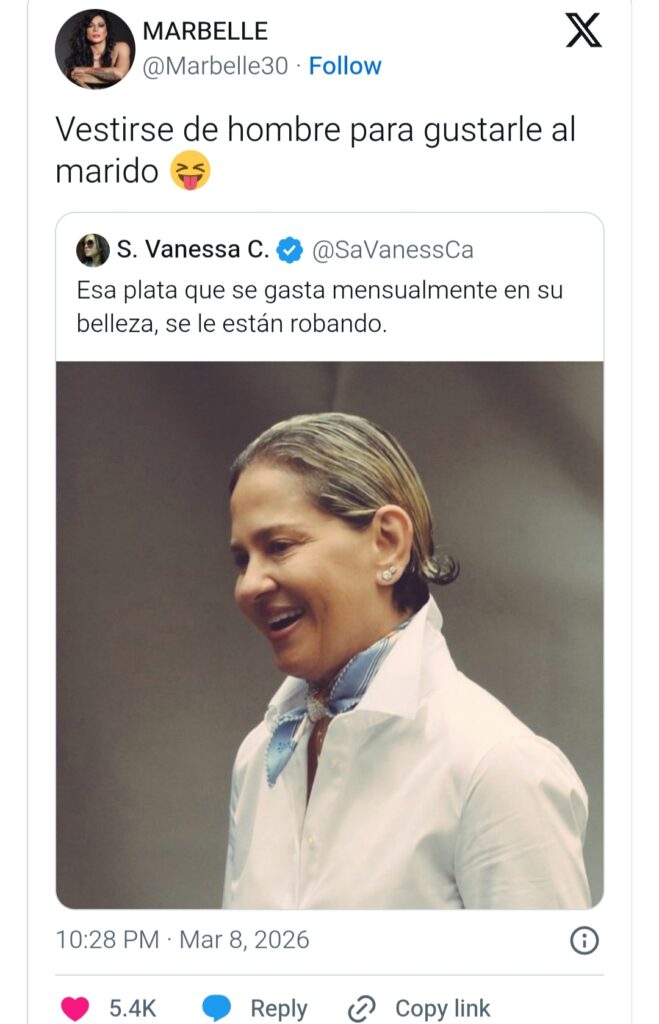The height and width of the screenshot is (1024, 659).
Task: View the quoted tweet's photo
Action: click(x=330, y=635)
